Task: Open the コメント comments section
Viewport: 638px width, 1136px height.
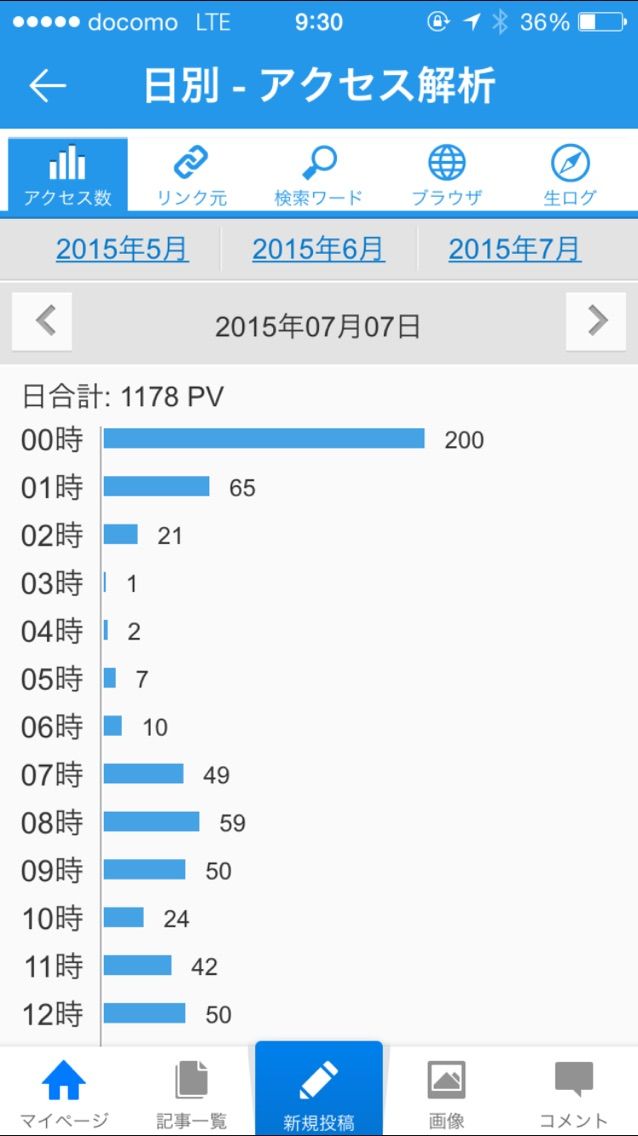Action: point(573,1092)
